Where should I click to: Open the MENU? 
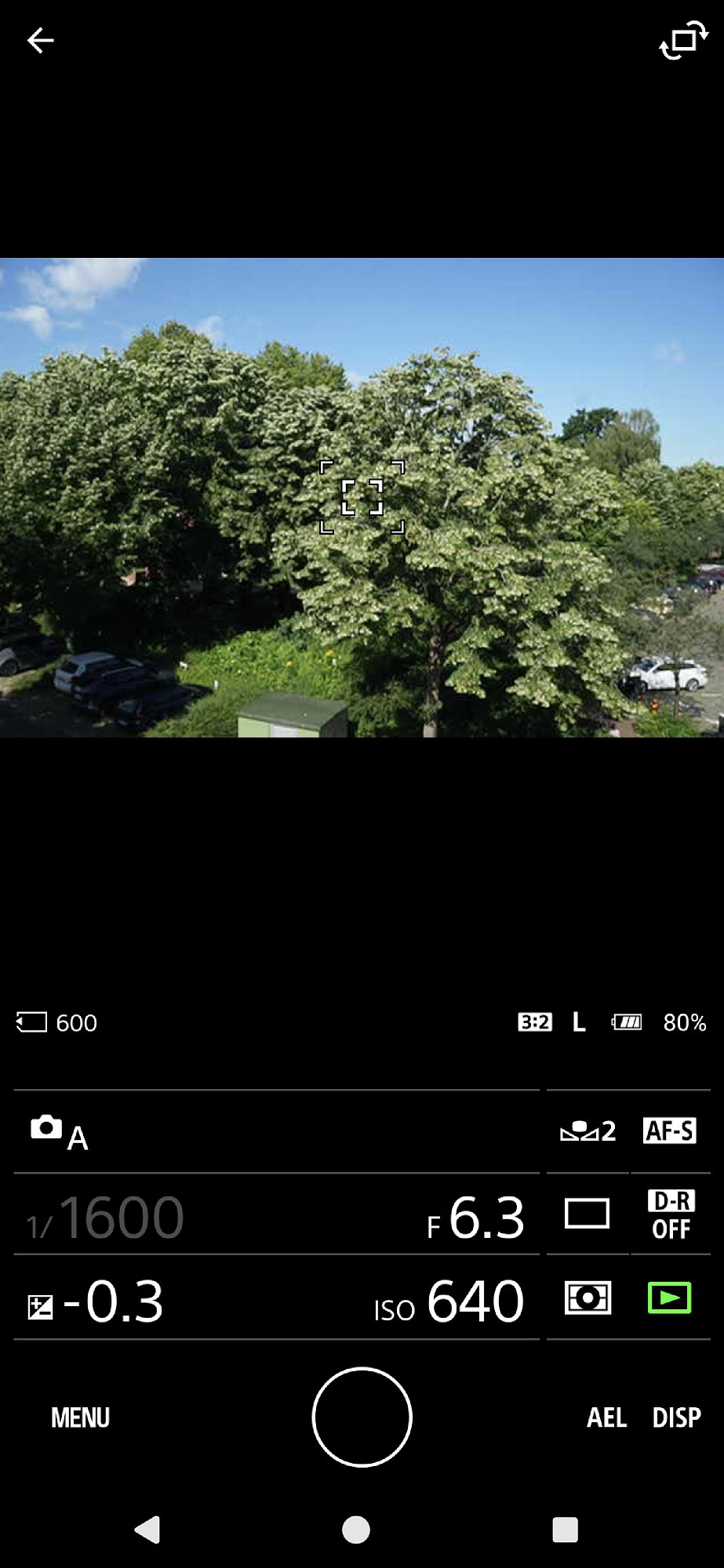point(80,1417)
